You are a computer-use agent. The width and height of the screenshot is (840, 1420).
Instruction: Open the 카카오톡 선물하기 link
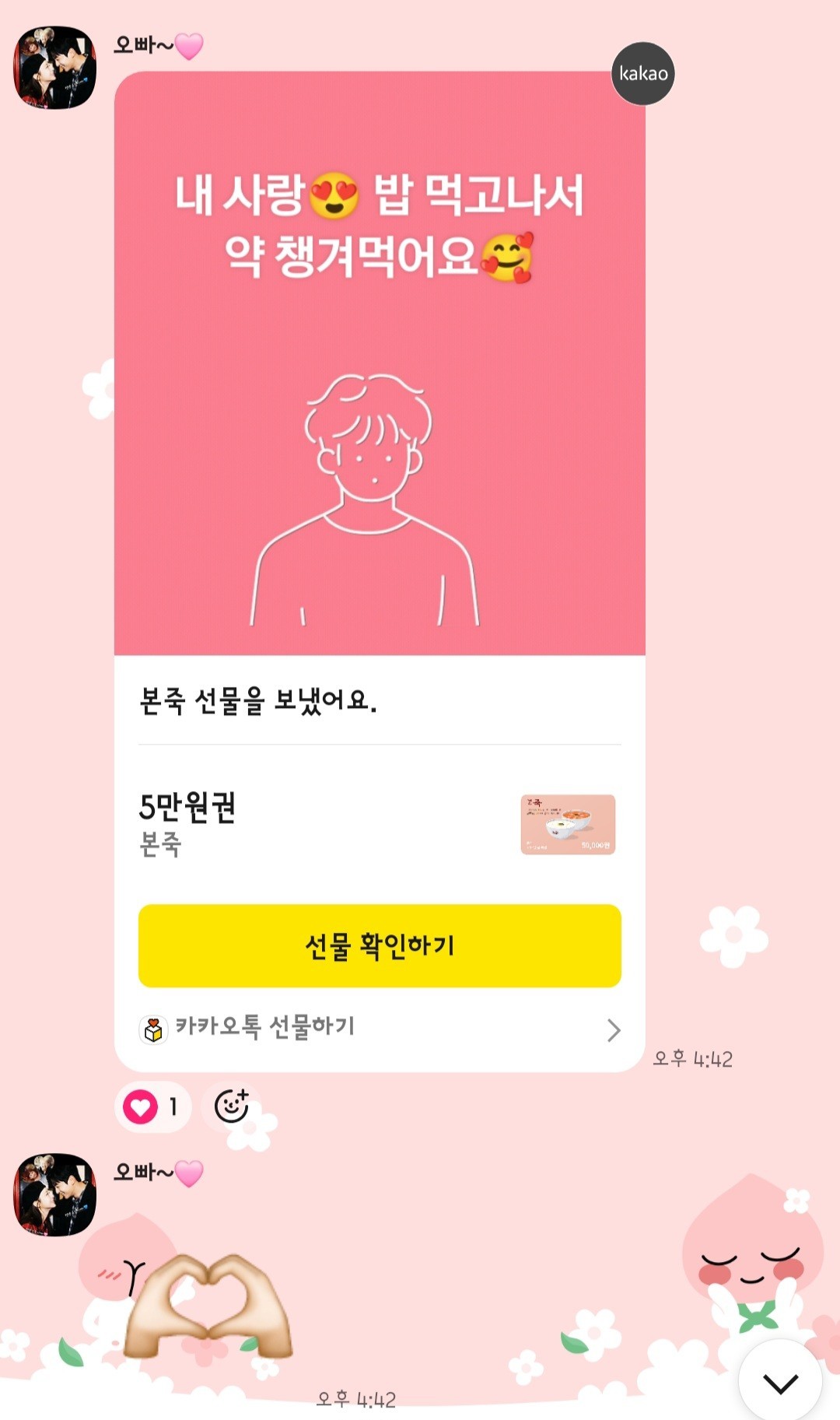[x=380, y=1028]
